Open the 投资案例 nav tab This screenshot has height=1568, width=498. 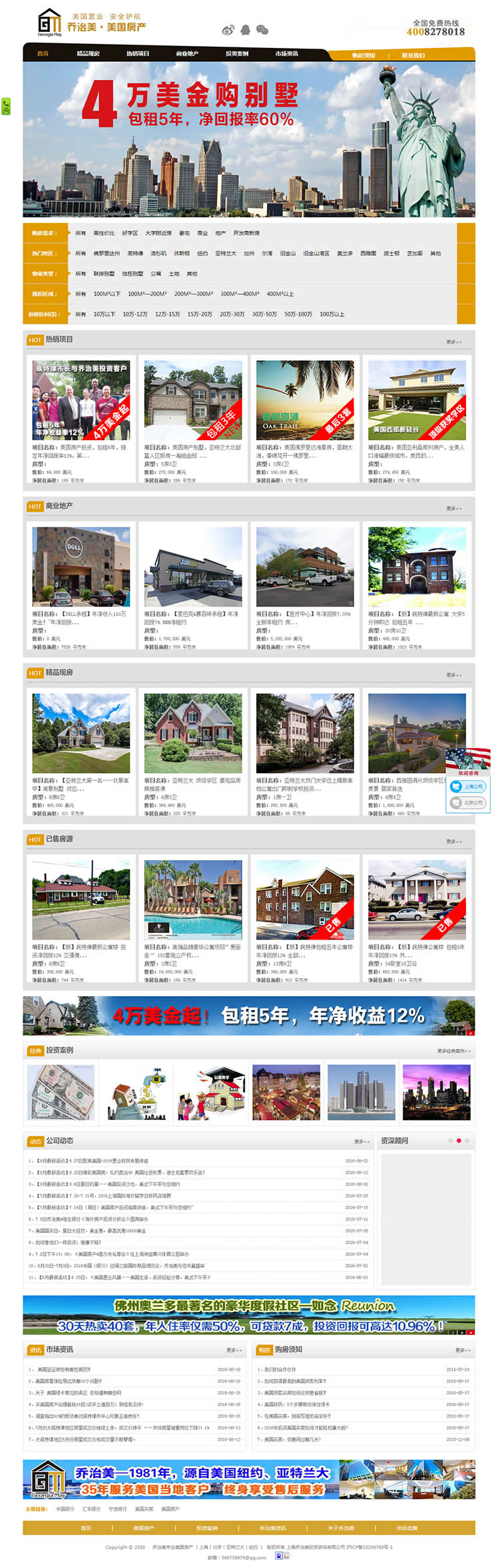click(237, 54)
